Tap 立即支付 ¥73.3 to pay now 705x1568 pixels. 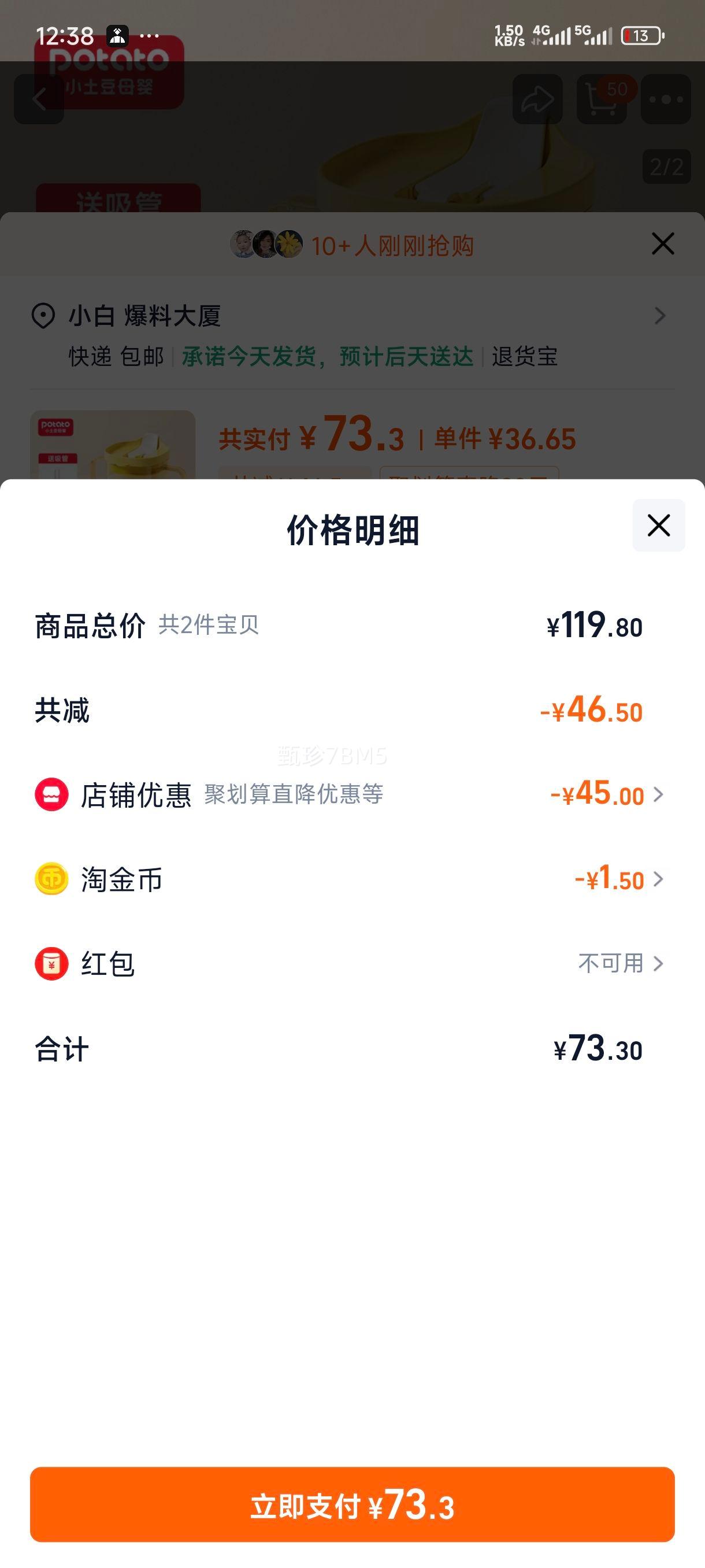352,1504
